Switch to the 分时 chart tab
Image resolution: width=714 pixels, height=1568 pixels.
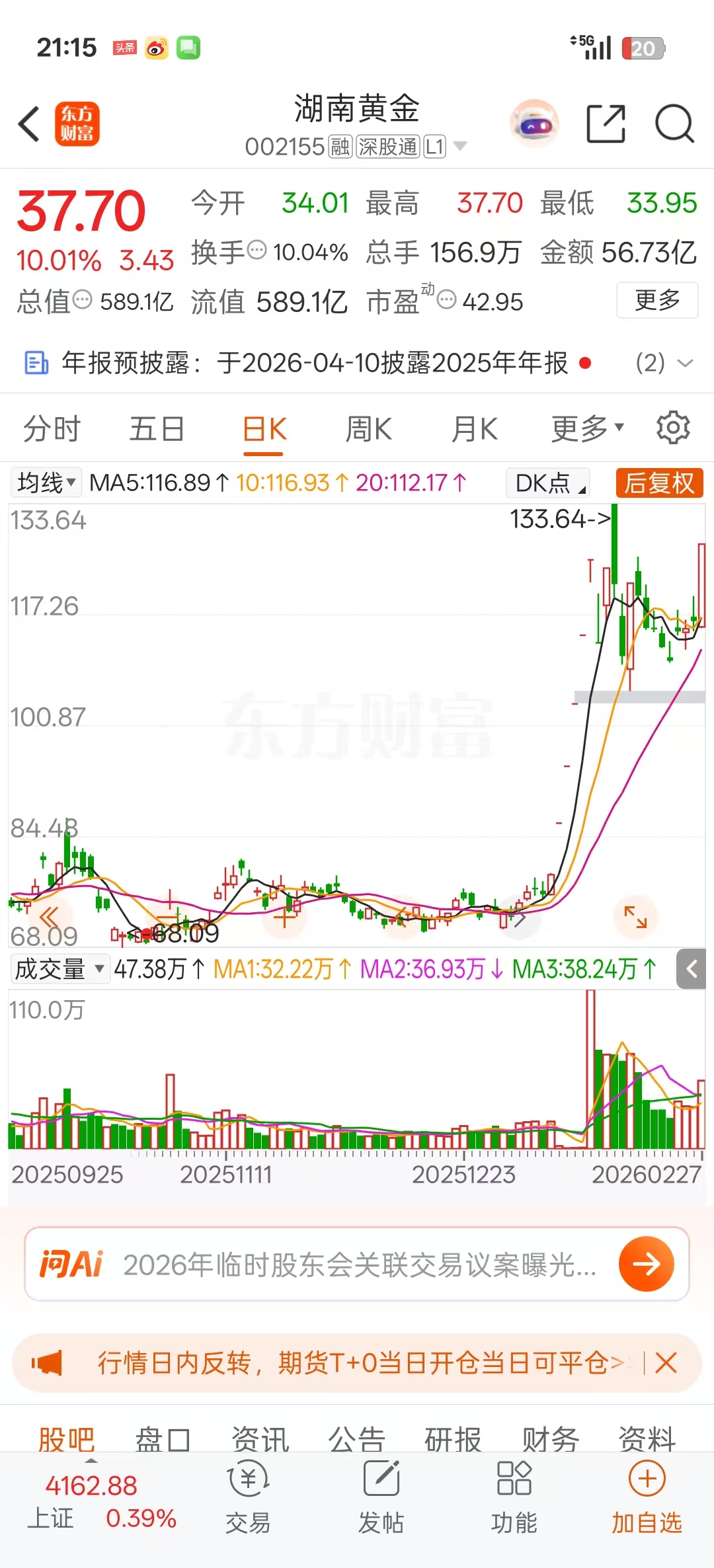(x=52, y=429)
